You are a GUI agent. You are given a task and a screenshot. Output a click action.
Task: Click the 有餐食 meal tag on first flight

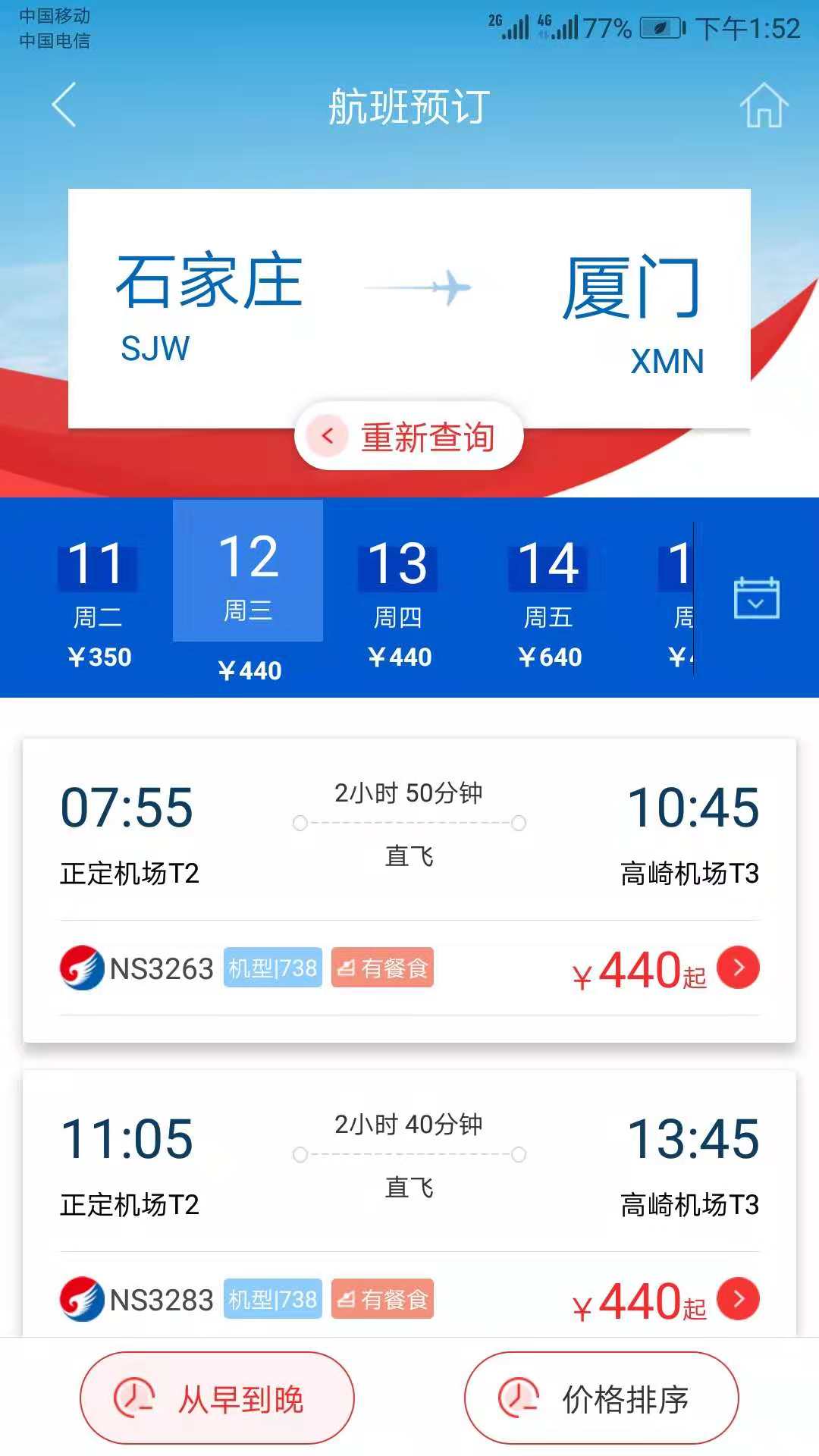[x=382, y=967]
